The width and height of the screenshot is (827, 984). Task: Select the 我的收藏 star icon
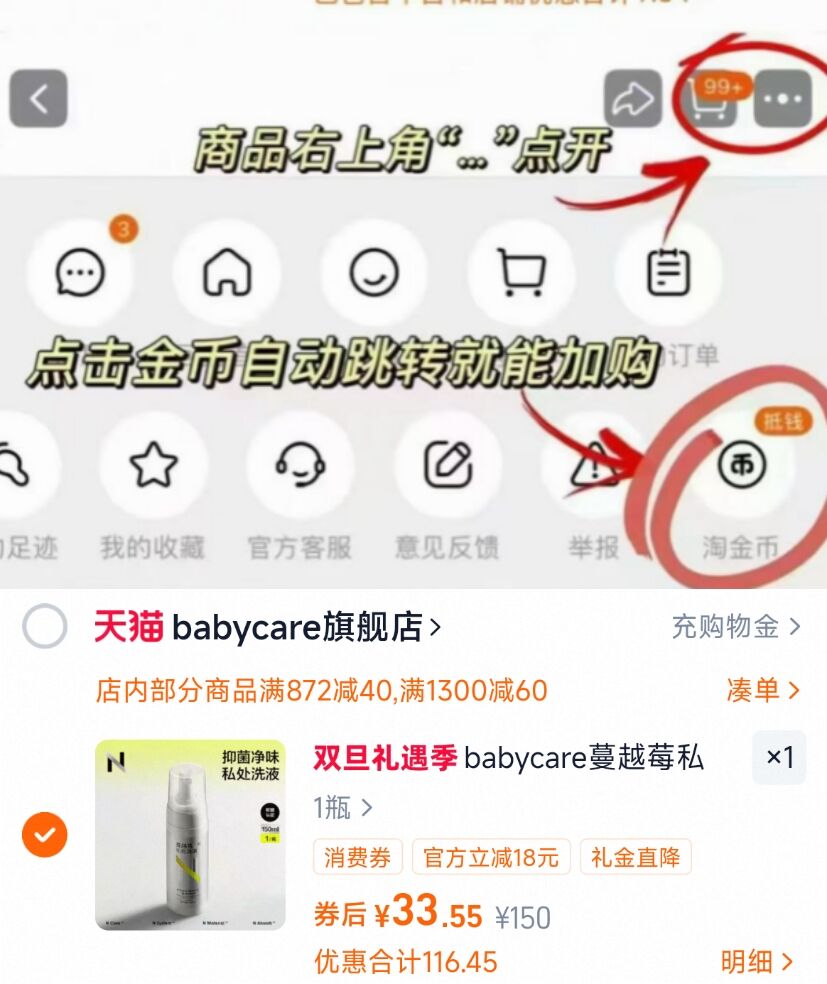(x=150, y=466)
